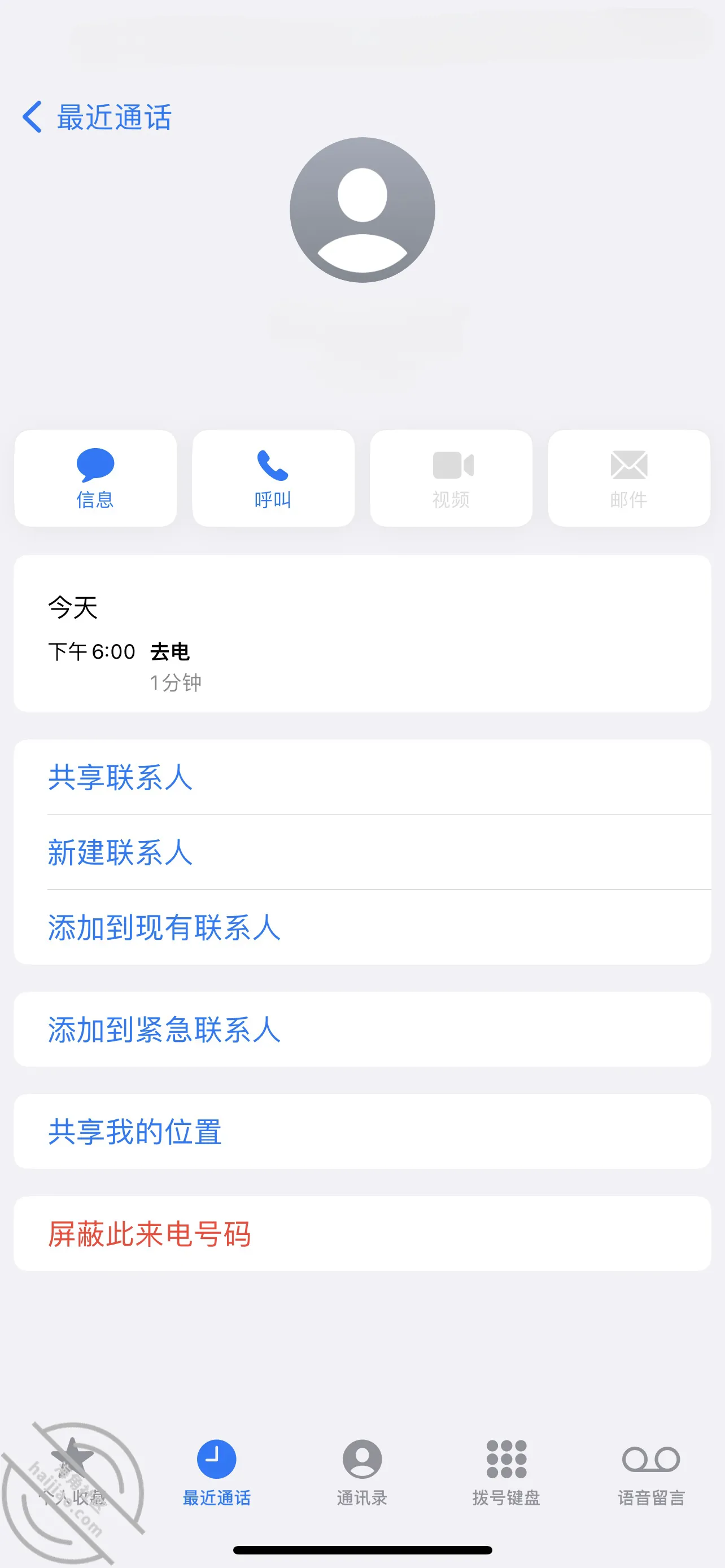Select 添加到紧急联系人
Image resolution: width=725 pixels, height=1568 pixels.
click(x=362, y=1030)
